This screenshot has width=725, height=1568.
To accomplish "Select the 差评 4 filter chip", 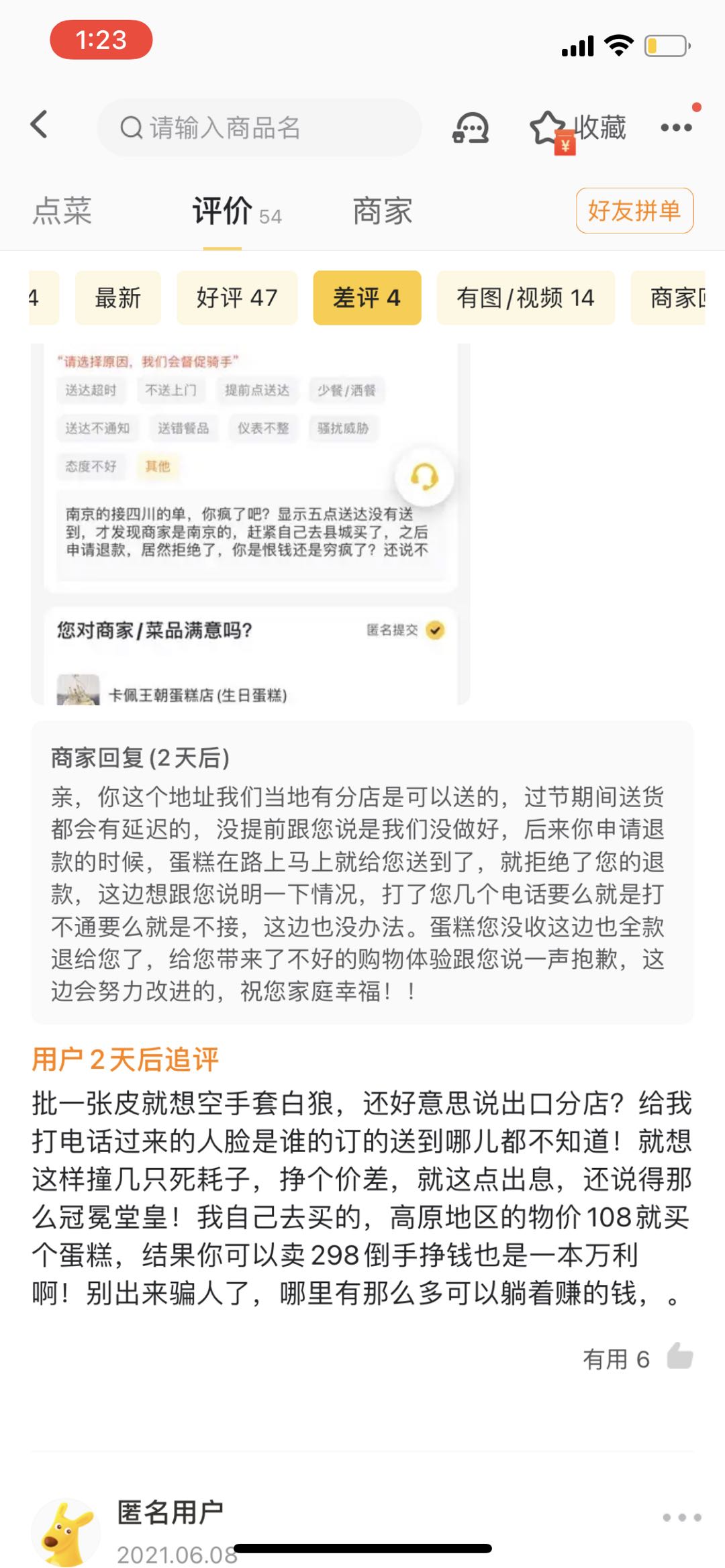I will click(367, 298).
